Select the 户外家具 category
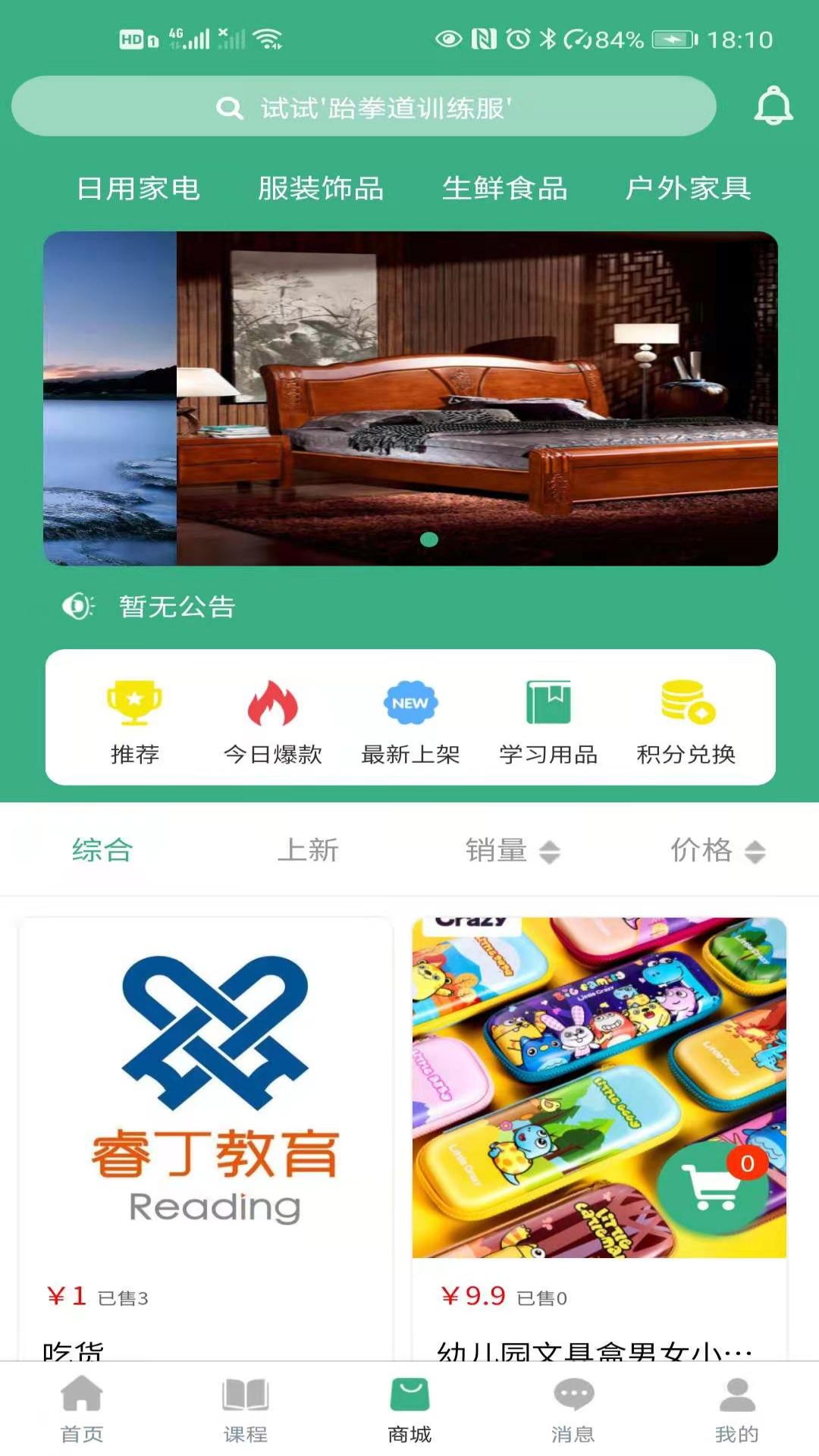 tap(688, 188)
